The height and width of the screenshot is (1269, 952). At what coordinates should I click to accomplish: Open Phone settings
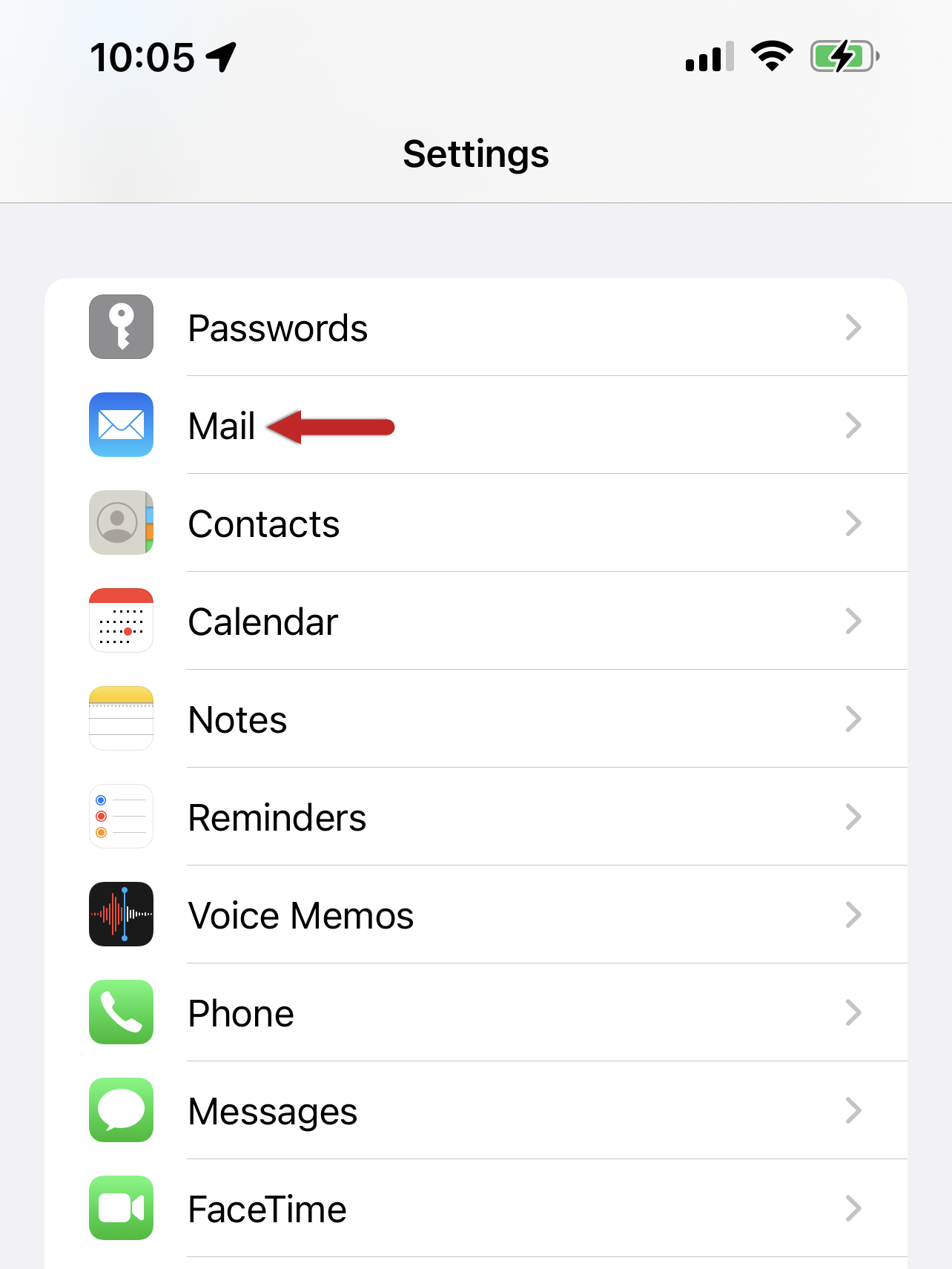coord(475,1013)
